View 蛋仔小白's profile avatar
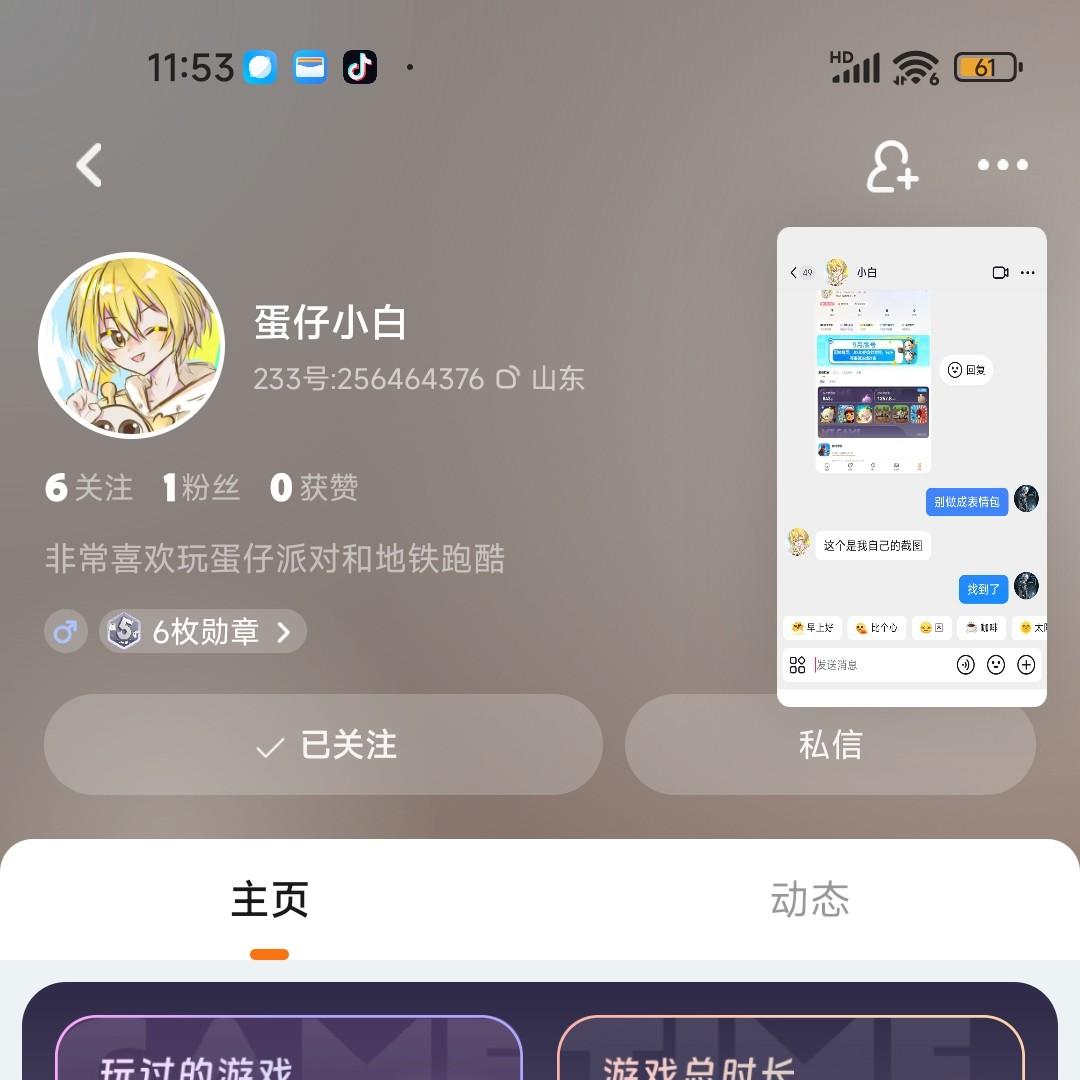 click(x=132, y=346)
